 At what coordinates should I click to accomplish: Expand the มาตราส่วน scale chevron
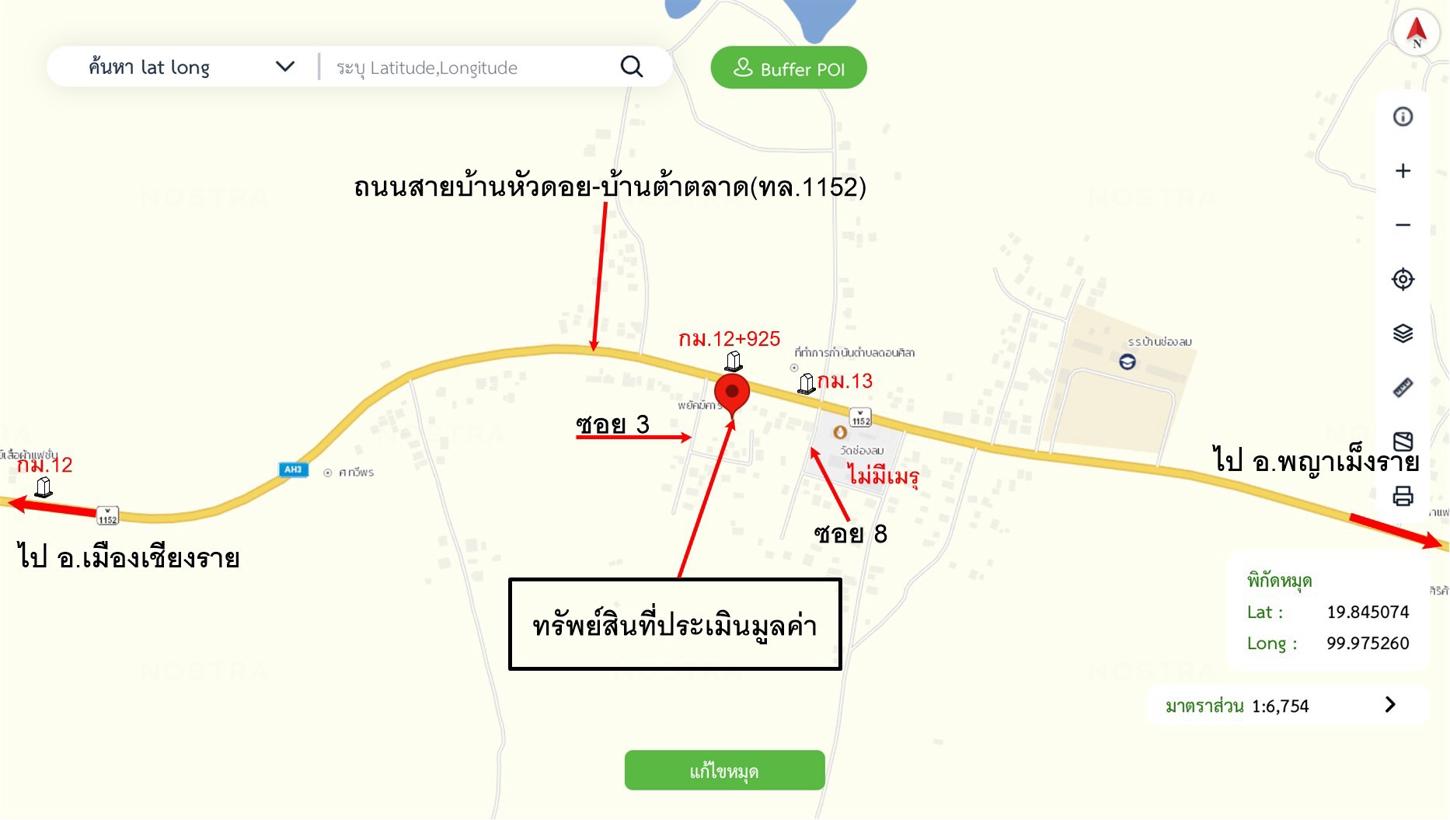pyautogui.click(x=1389, y=705)
